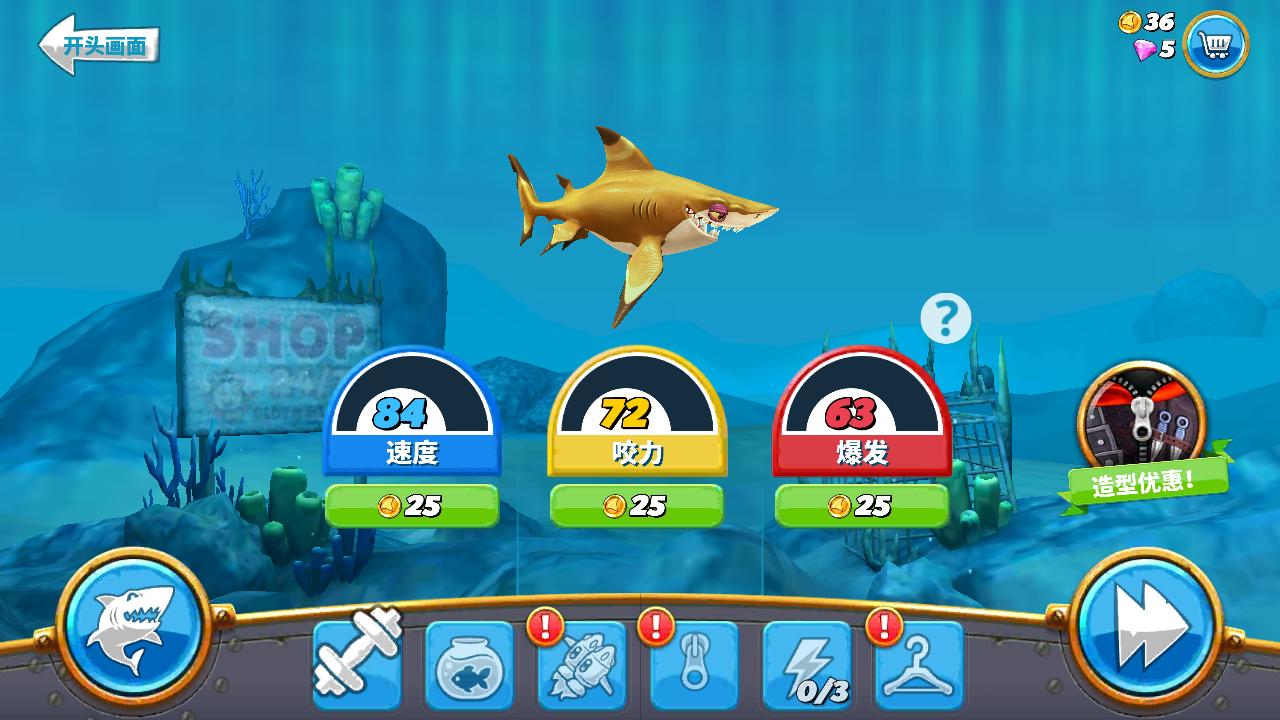Screen dimensions: 1280x720
Task: Select the dumbbell upgrades tab
Action: (x=357, y=664)
